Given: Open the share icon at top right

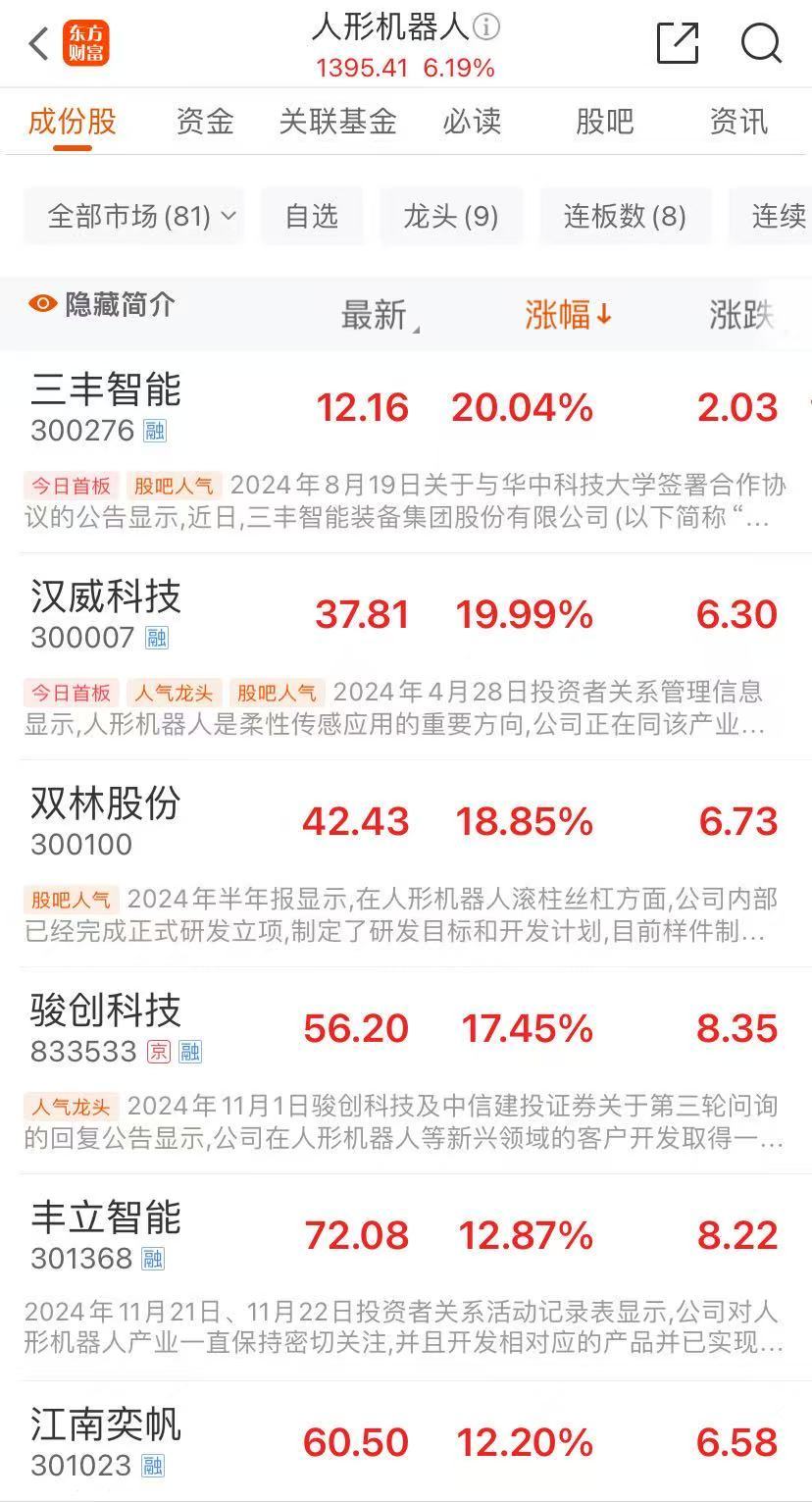Looking at the screenshot, I should tap(677, 43).
